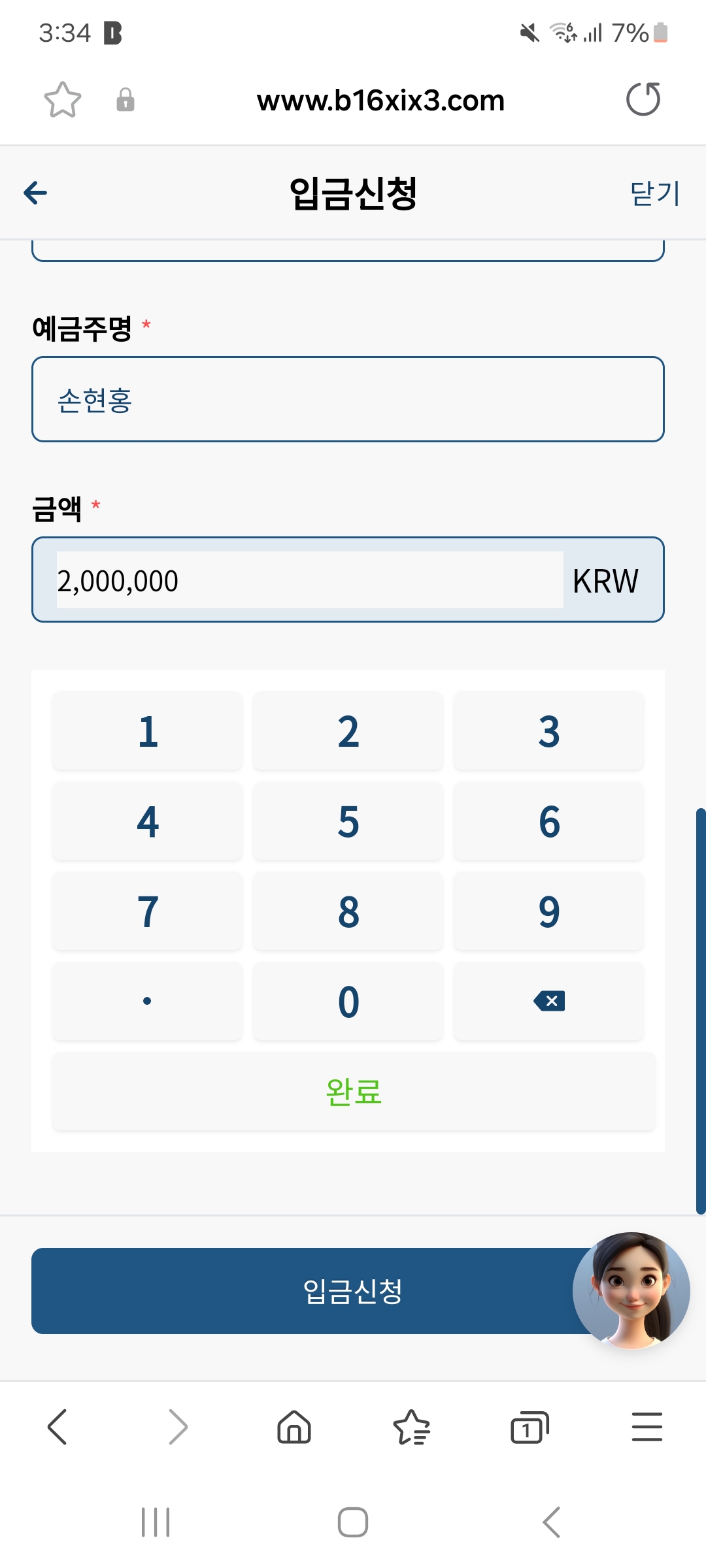Add a decimal point on the keypad
The image size is (706, 1568).
148,1002
